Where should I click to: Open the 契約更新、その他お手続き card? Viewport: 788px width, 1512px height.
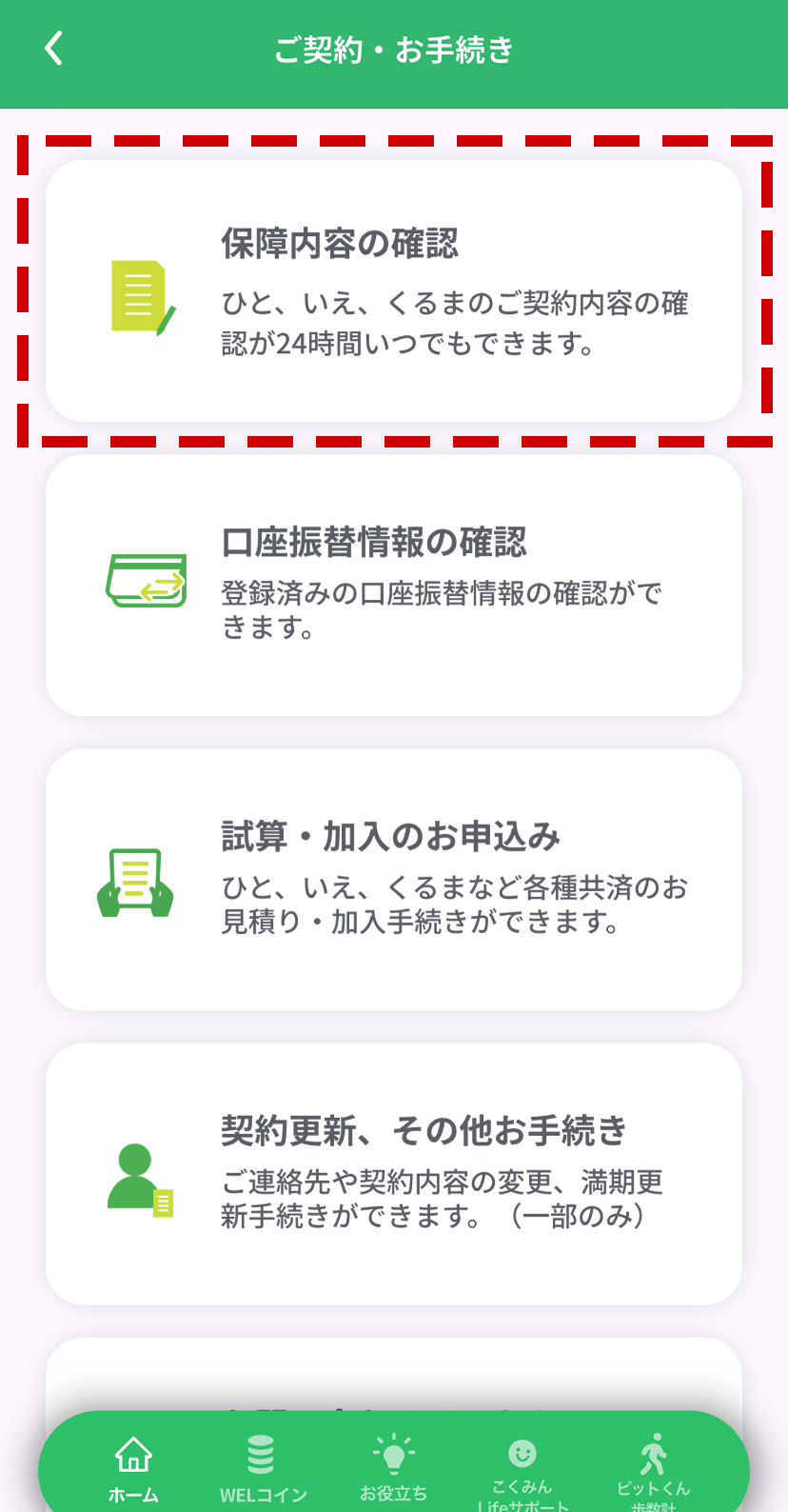click(x=394, y=1173)
